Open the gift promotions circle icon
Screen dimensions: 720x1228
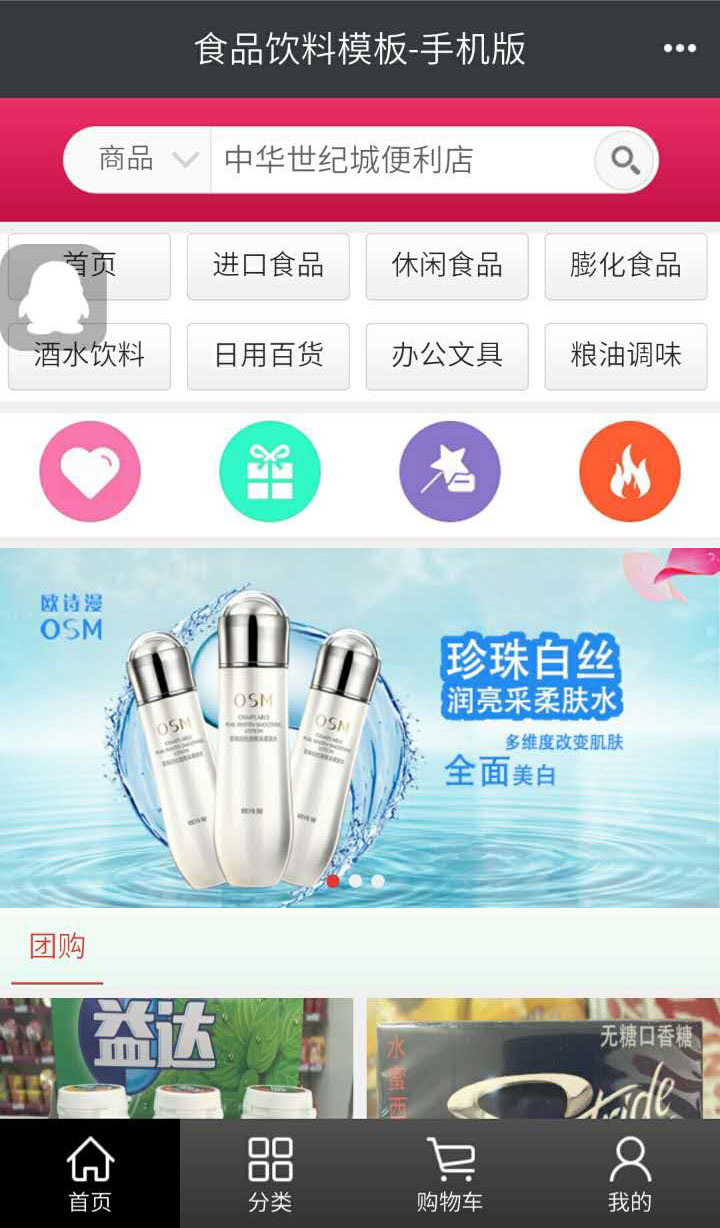pyautogui.click(x=269, y=471)
